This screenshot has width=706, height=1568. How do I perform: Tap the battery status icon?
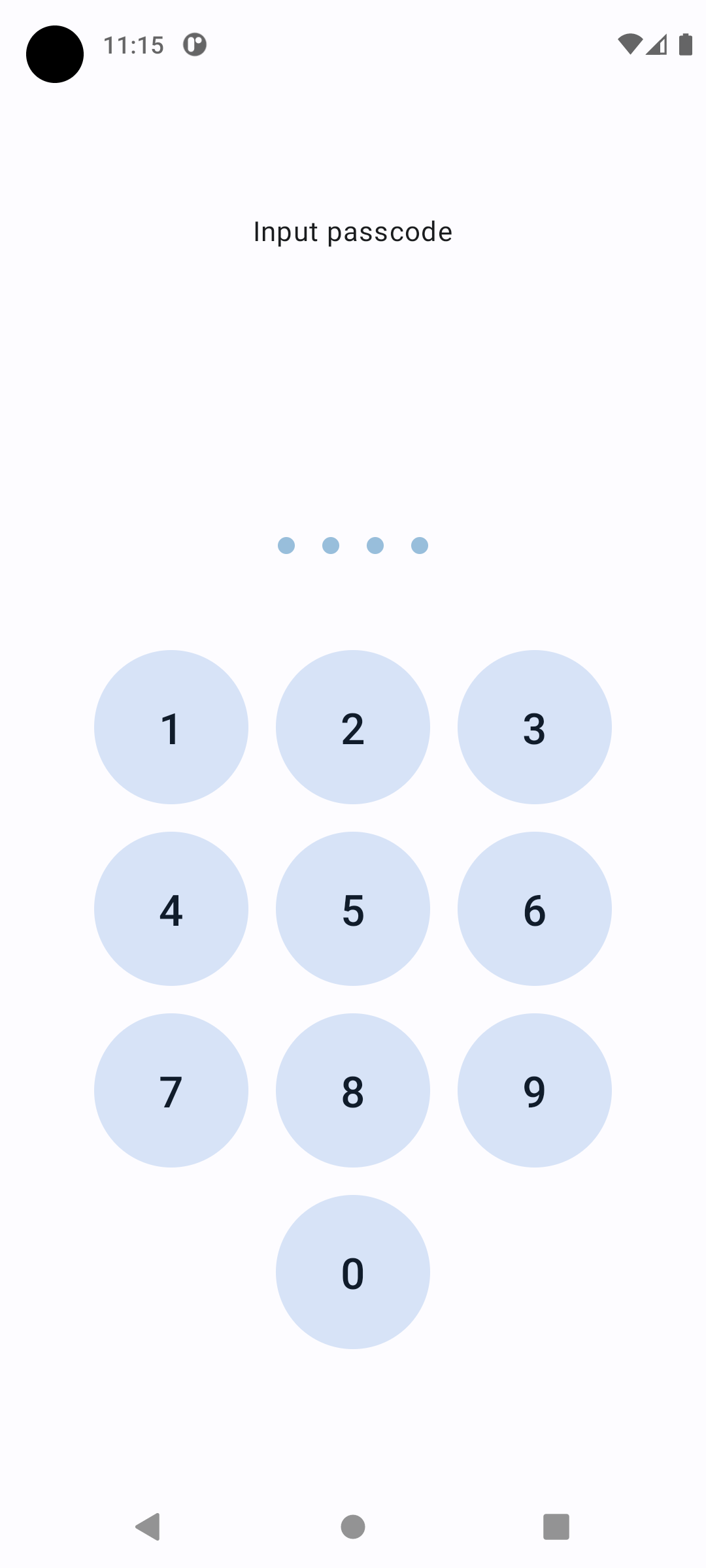click(x=684, y=44)
